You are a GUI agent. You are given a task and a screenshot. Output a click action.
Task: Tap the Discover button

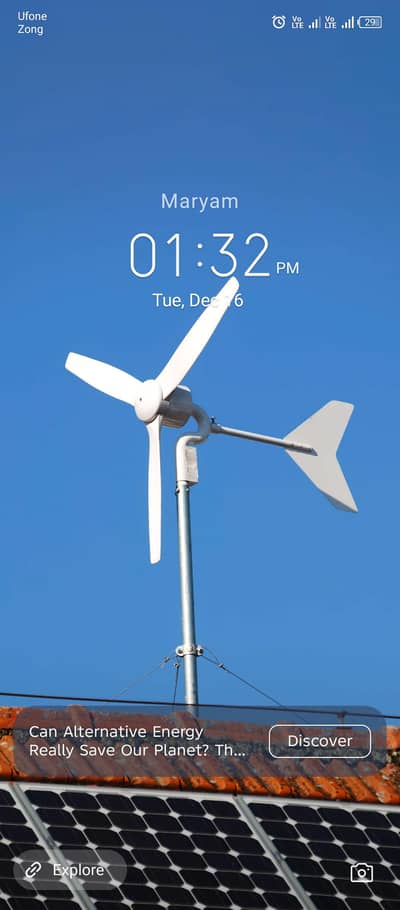point(320,741)
